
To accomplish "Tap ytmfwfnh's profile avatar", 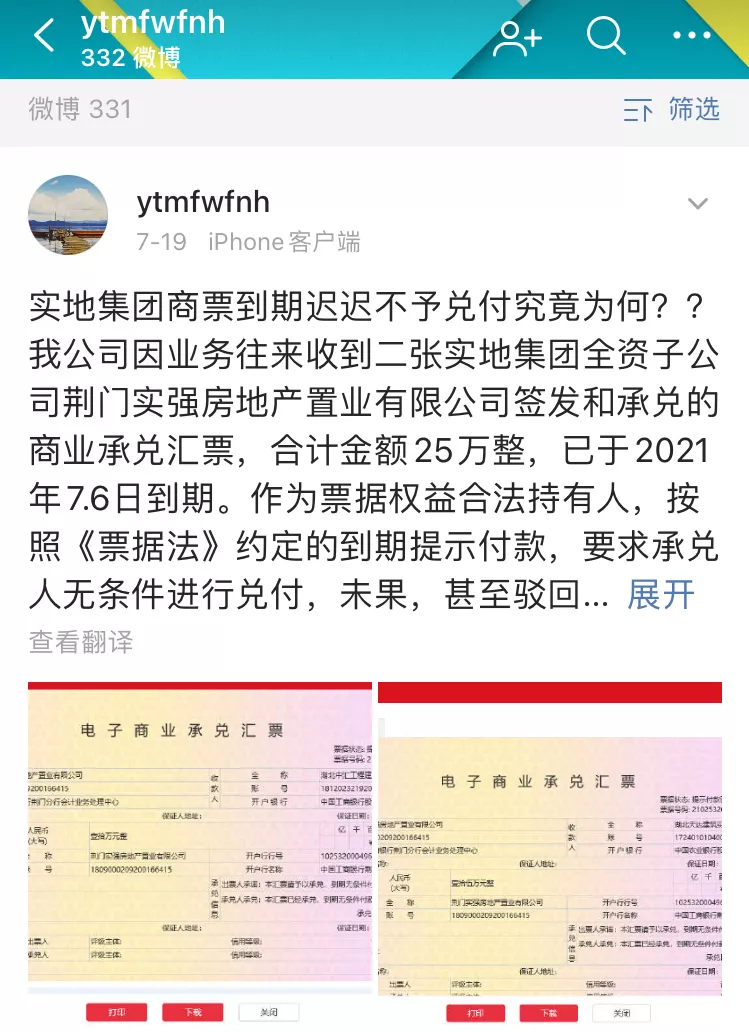I will pyautogui.click(x=68, y=215).
